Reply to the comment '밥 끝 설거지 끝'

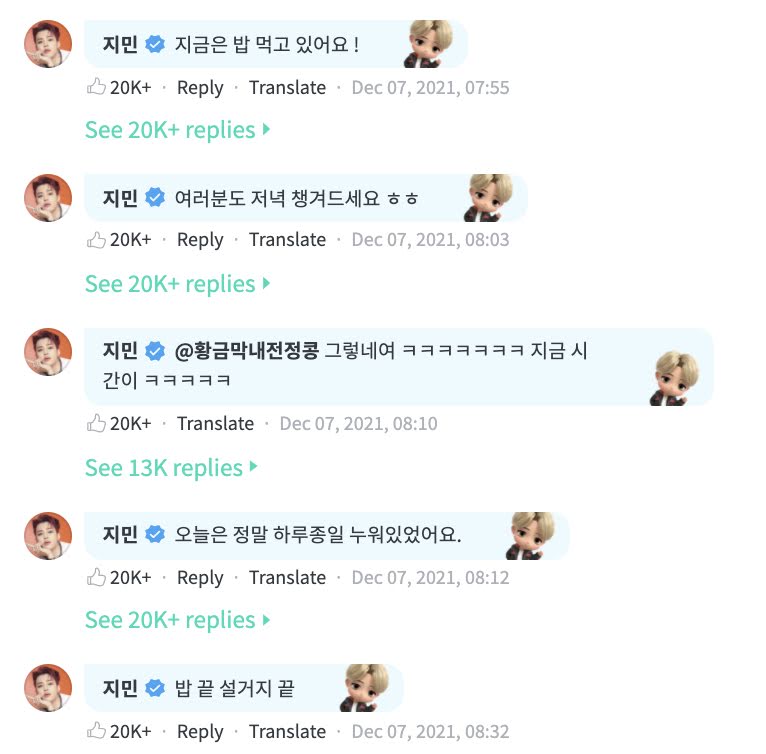[200, 732]
